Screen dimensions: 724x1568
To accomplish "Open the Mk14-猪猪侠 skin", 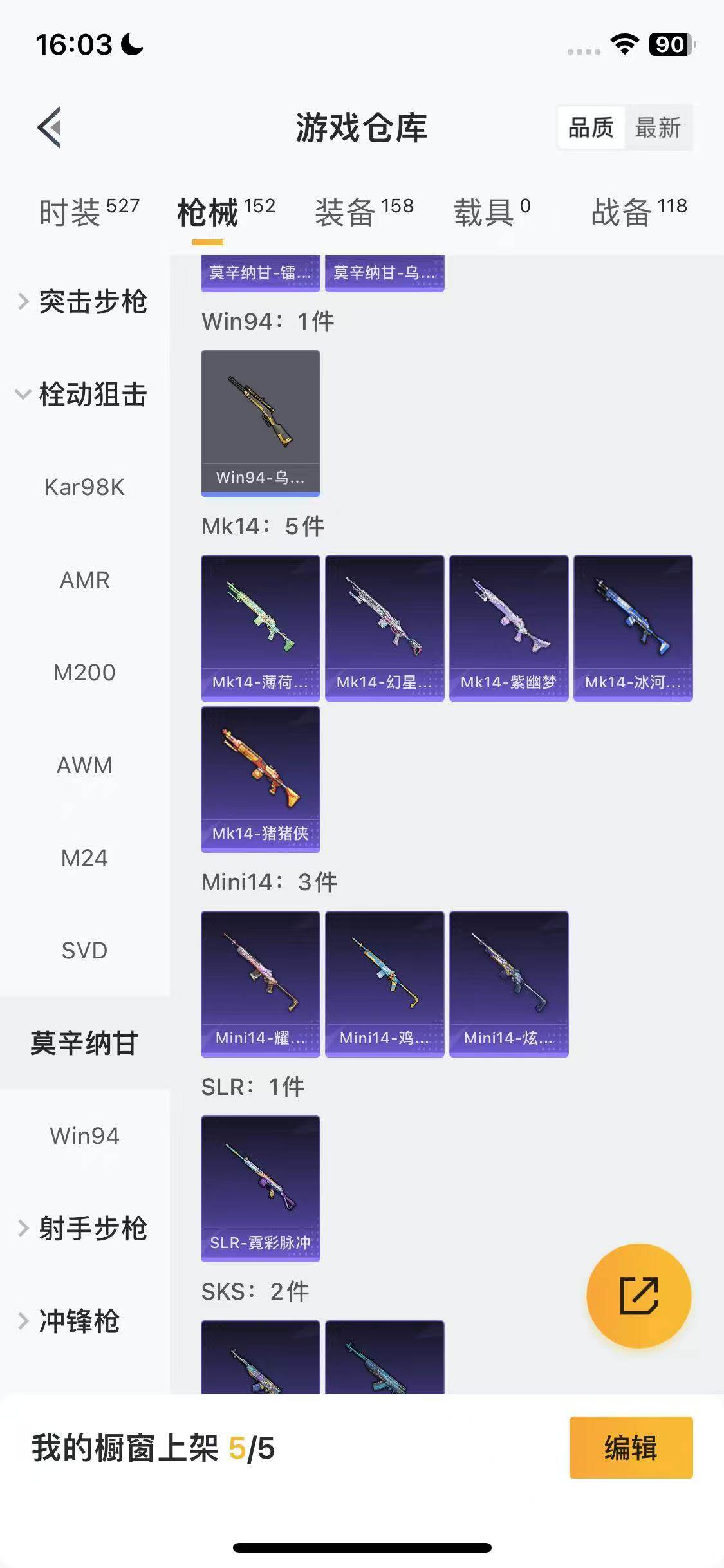I will tap(260, 779).
